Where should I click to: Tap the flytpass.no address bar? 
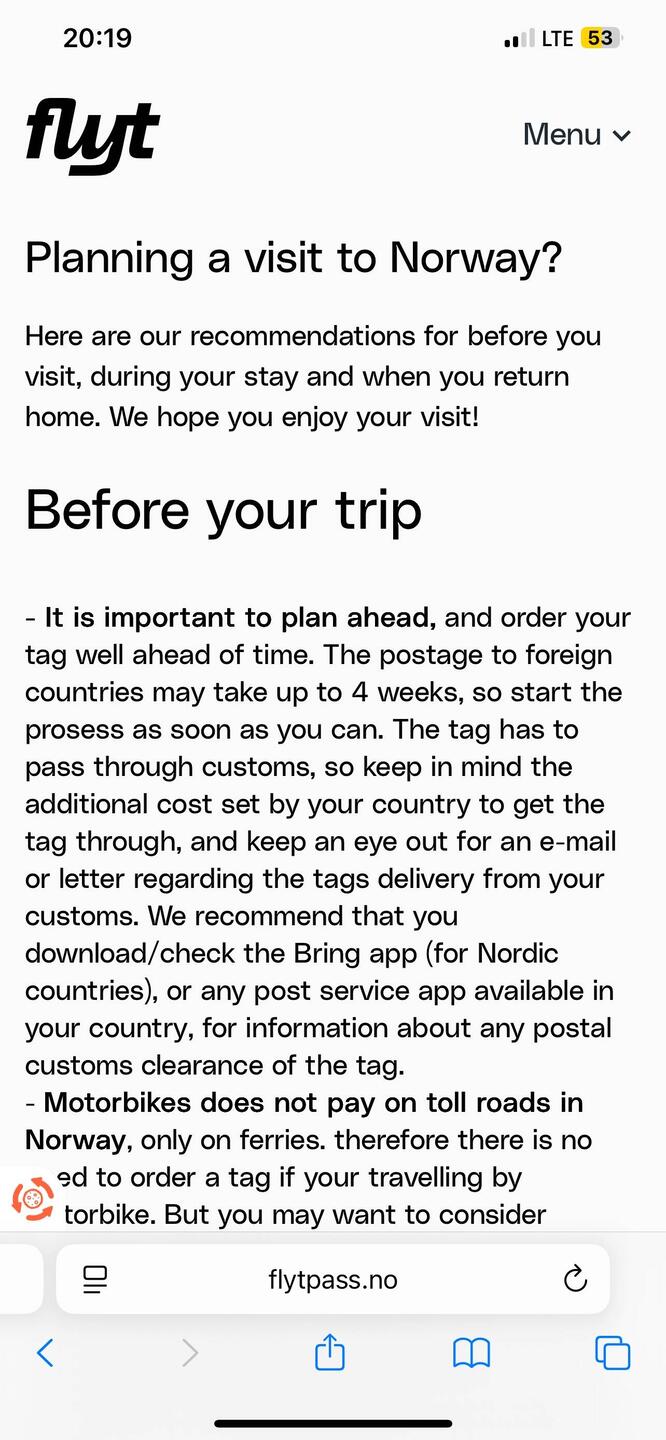[x=333, y=1279]
